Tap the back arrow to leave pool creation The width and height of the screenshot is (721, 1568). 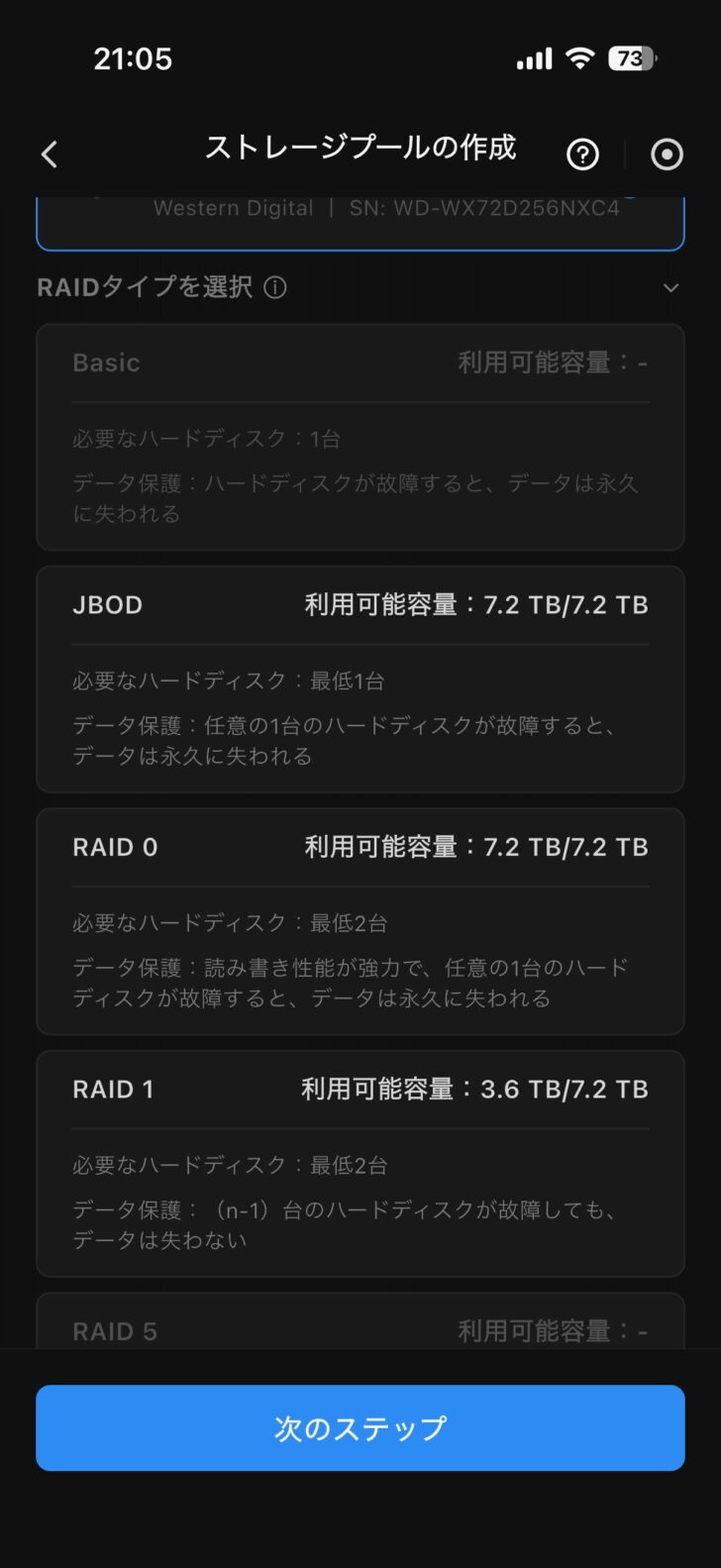coord(49,155)
